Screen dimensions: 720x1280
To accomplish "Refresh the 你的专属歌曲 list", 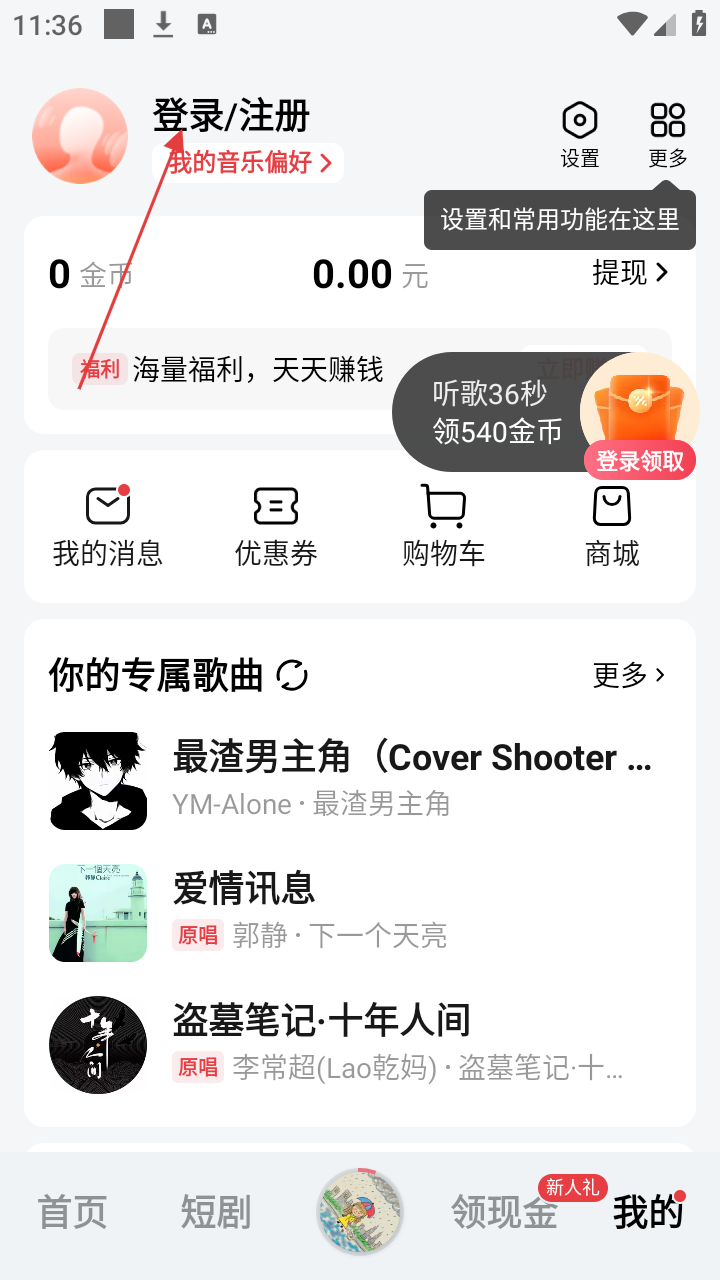I will coord(292,676).
